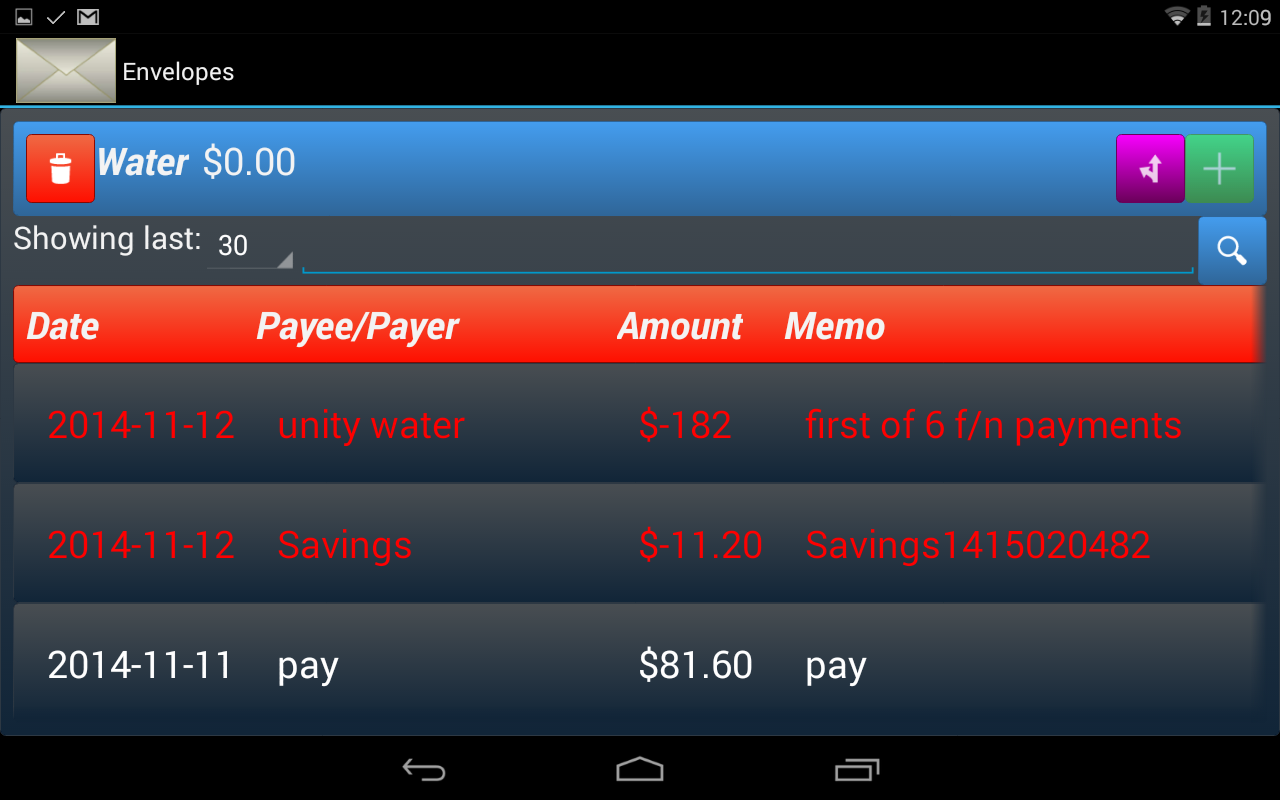1280x800 pixels.
Task: Tap the purple transfer arrows icon
Action: click(x=1150, y=168)
